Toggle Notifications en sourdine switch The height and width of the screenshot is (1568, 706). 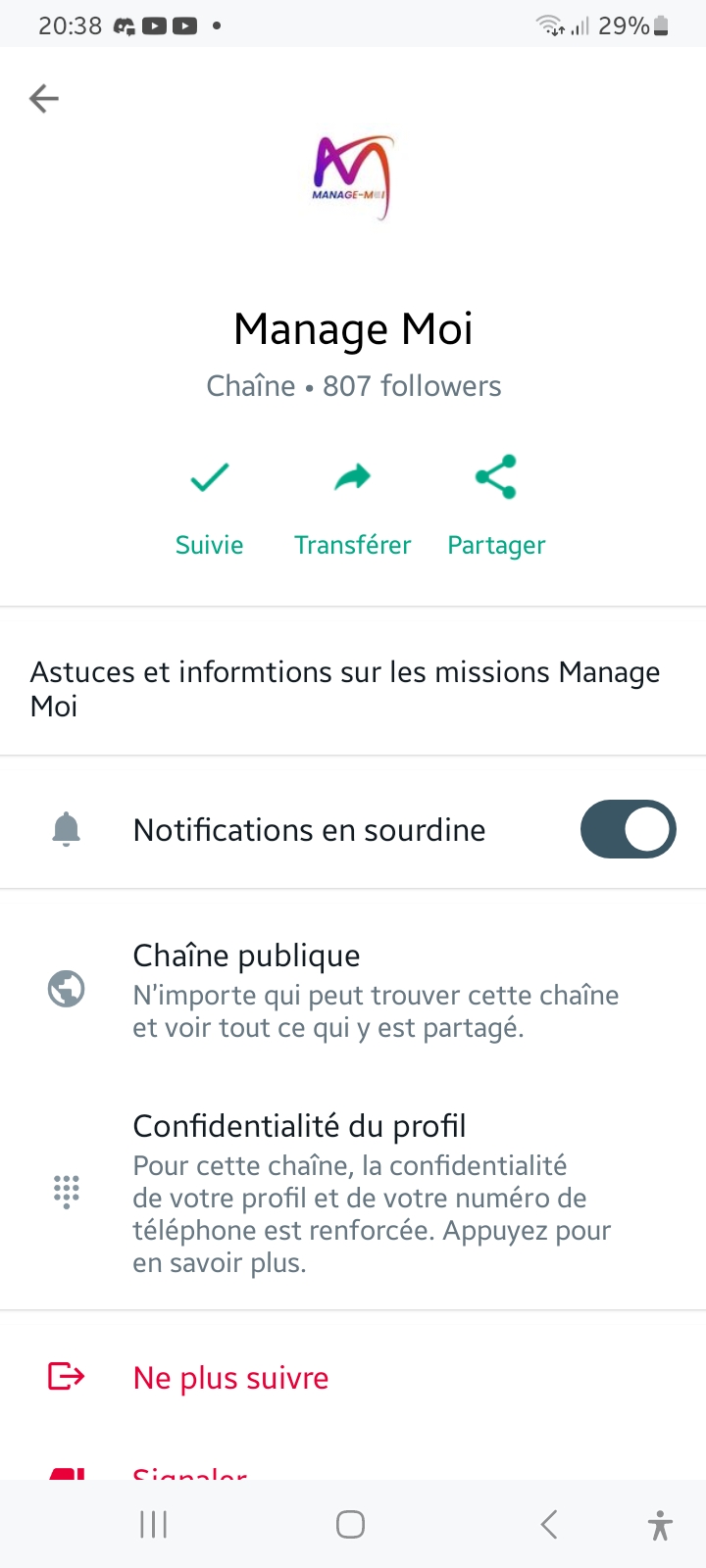point(628,830)
